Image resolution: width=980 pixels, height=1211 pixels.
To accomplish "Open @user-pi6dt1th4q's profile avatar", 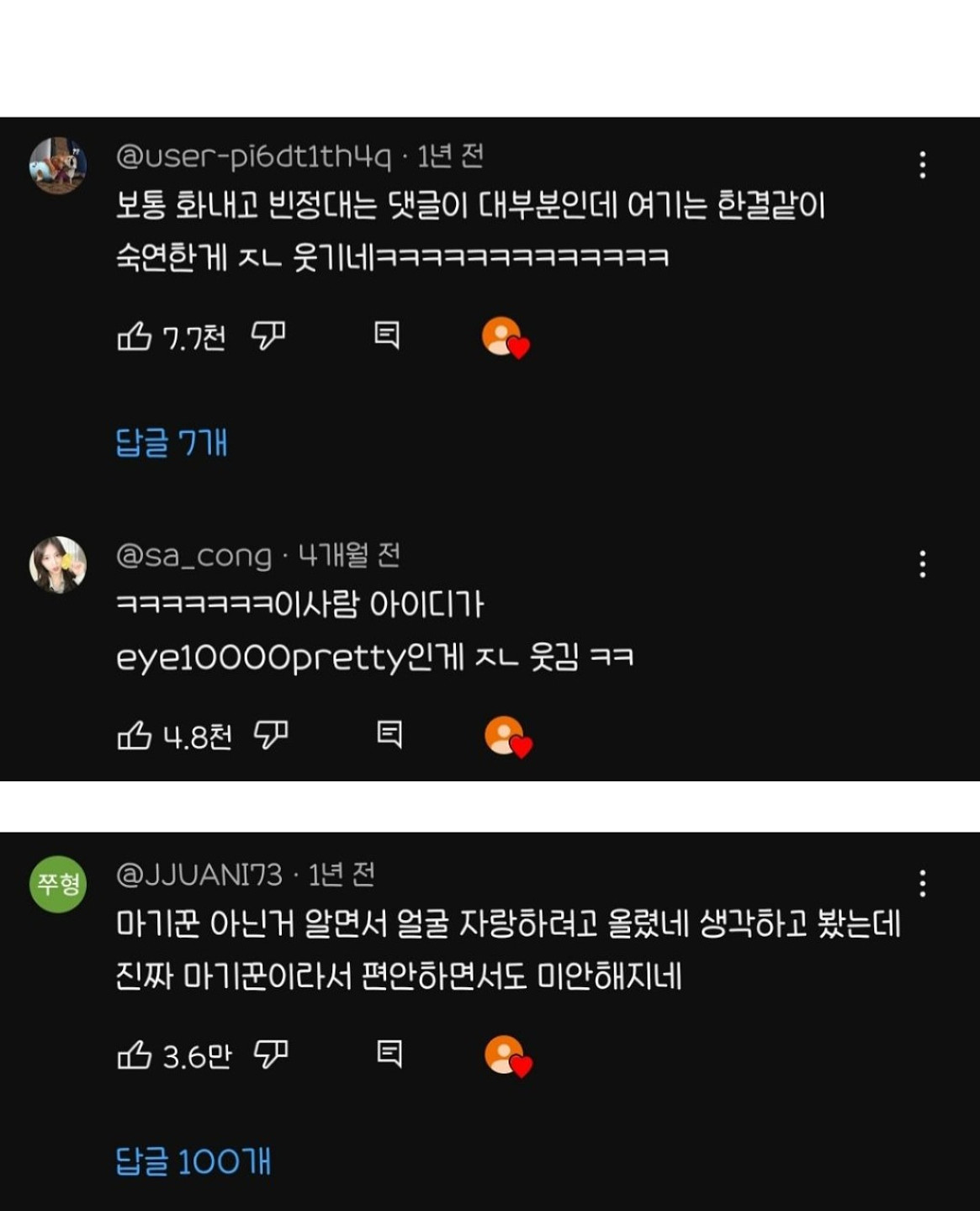I will coord(58,166).
